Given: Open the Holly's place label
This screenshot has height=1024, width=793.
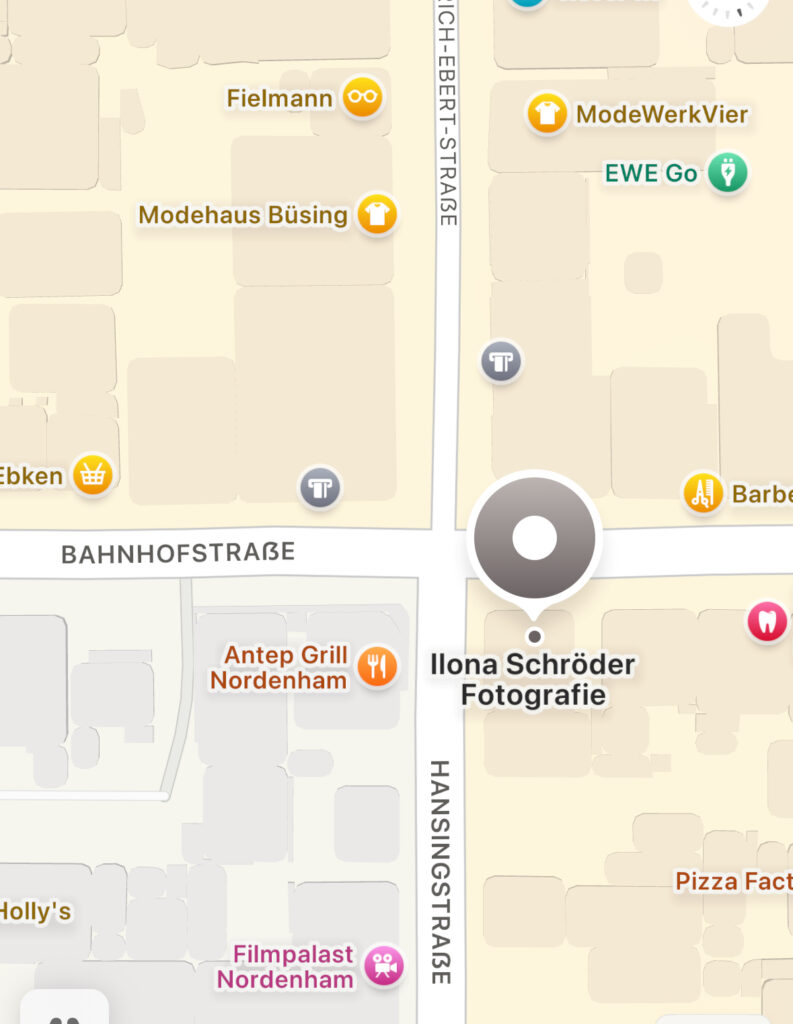Looking at the screenshot, I should tap(36, 911).
